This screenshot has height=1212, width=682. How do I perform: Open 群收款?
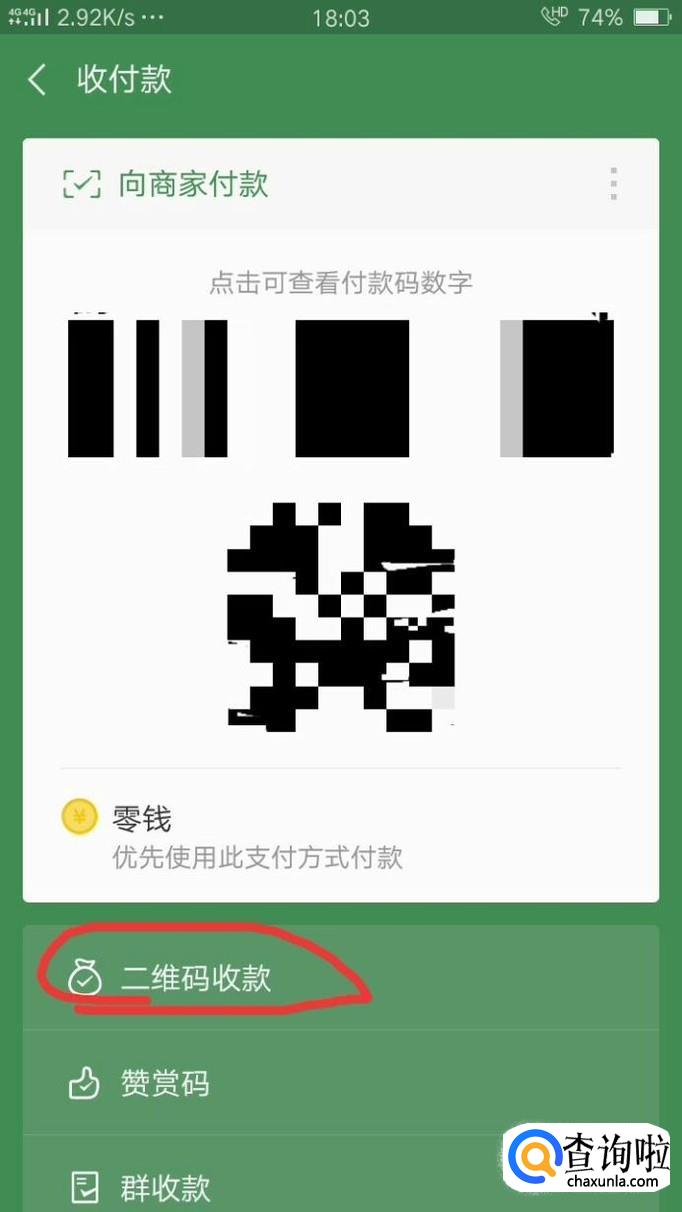(x=165, y=1188)
